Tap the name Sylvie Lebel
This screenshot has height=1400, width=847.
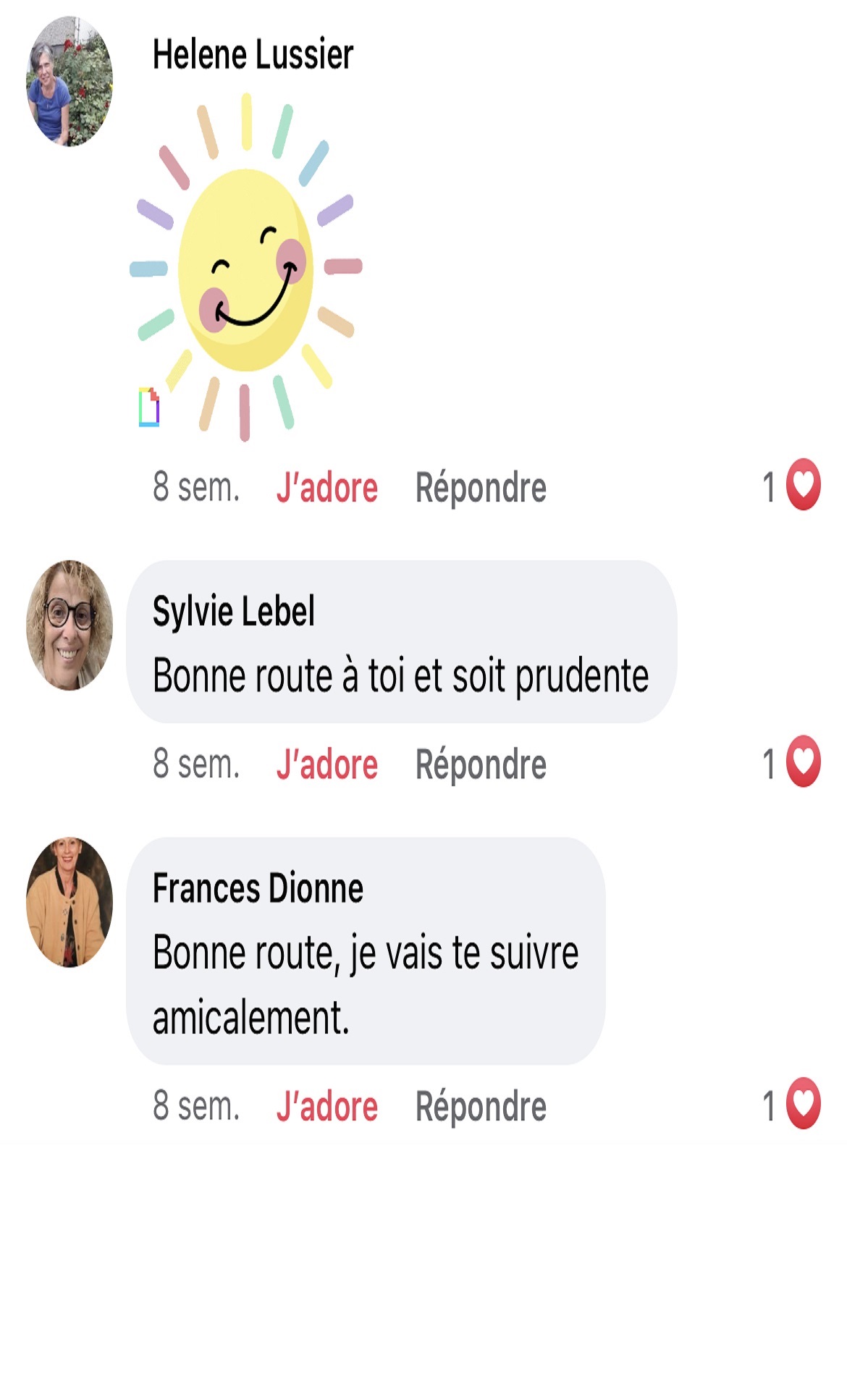(x=233, y=612)
